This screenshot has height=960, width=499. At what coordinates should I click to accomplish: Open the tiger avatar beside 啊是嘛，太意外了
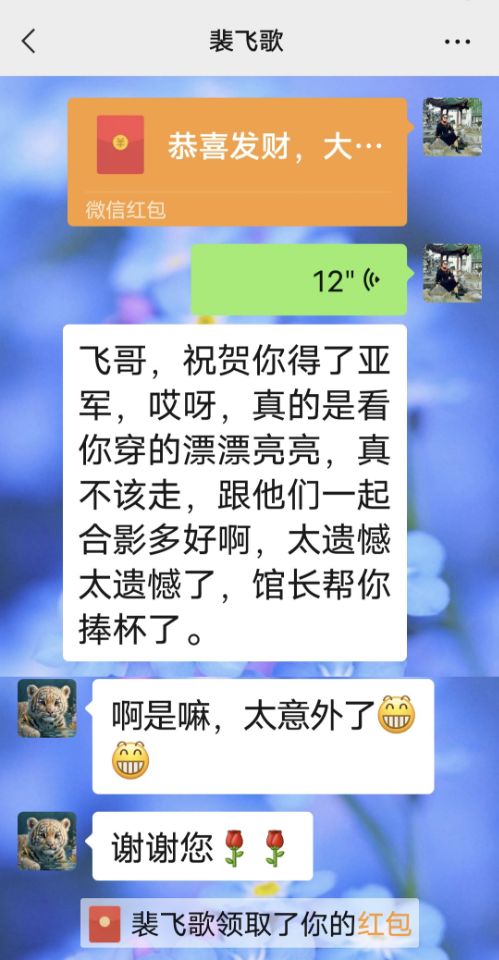click(x=47, y=708)
